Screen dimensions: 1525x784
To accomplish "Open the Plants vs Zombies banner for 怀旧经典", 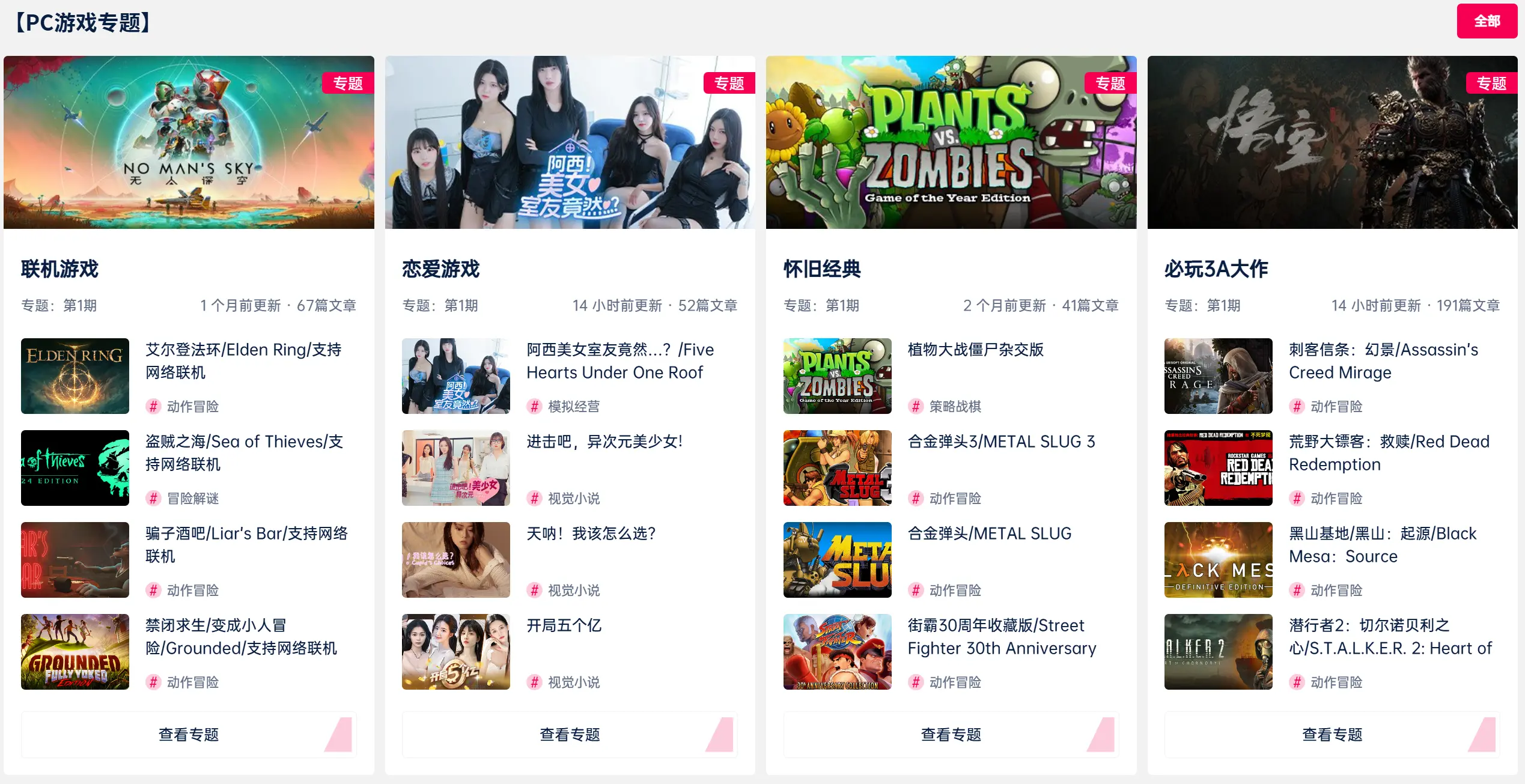I will tap(951, 142).
